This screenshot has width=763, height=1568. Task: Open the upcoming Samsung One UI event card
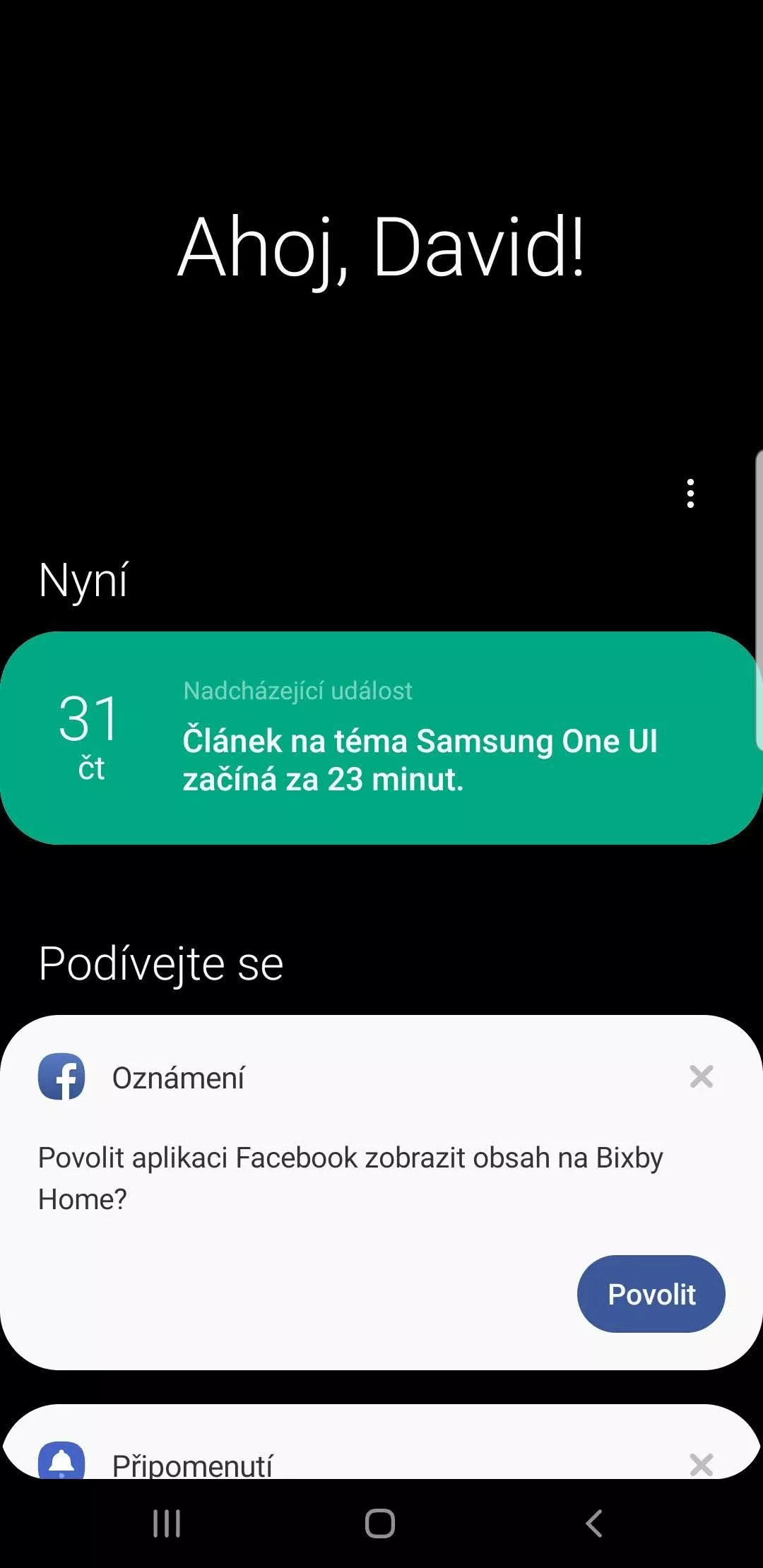coord(381,737)
